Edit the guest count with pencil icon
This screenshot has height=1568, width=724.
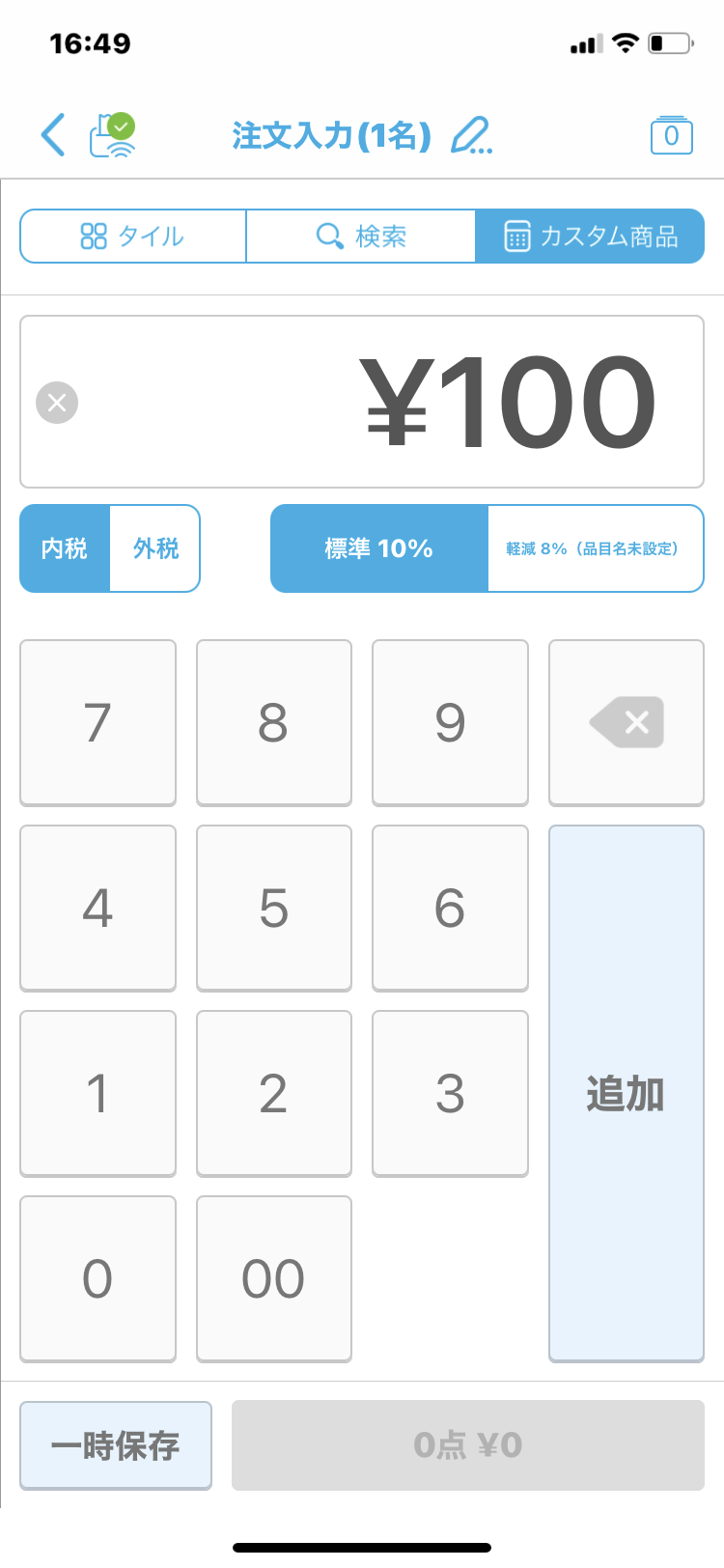click(x=471, y=135)
